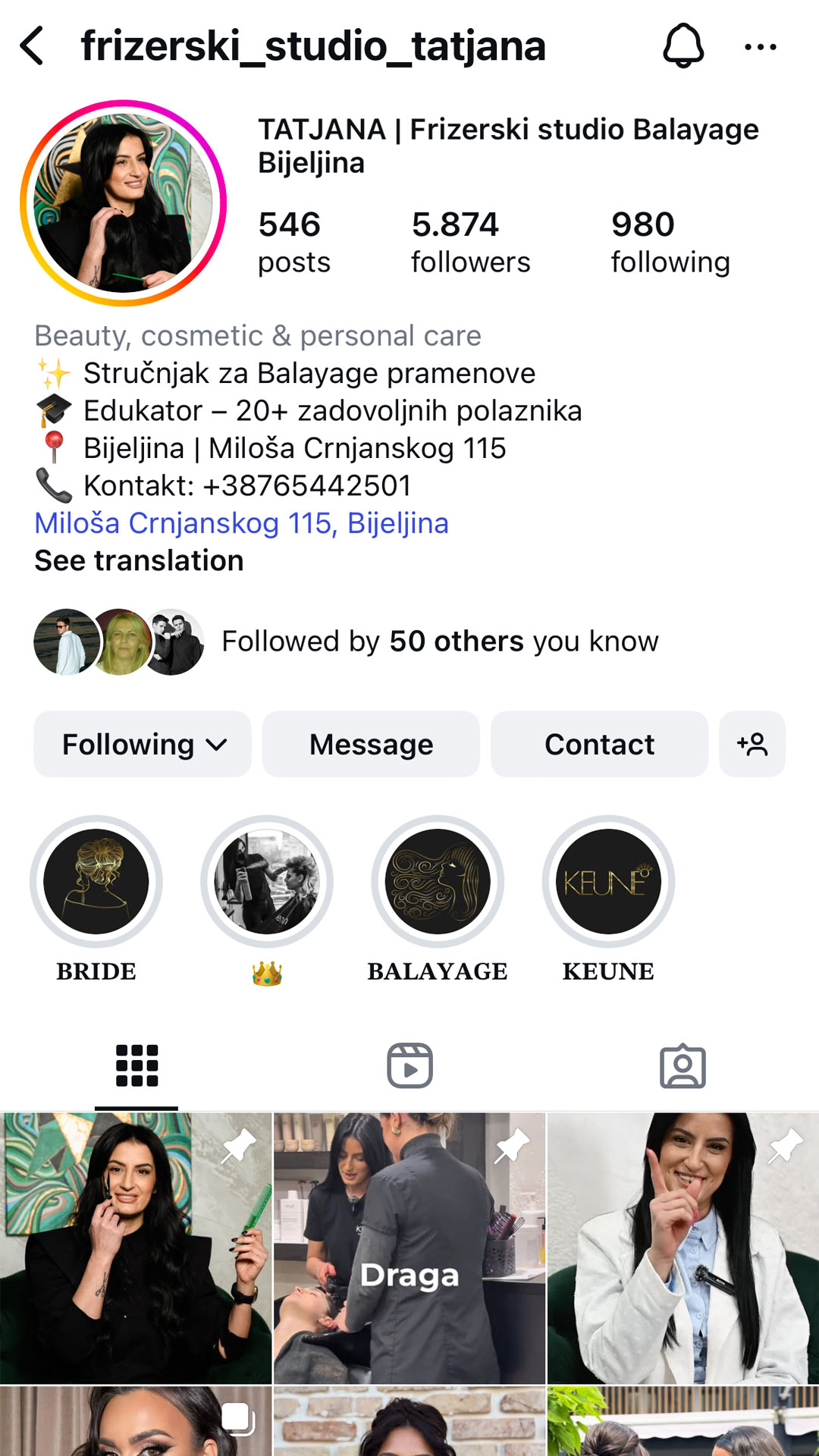Tap the Contact button
The height and width of the screenshot is (1456, 819).
coord(599,744)
